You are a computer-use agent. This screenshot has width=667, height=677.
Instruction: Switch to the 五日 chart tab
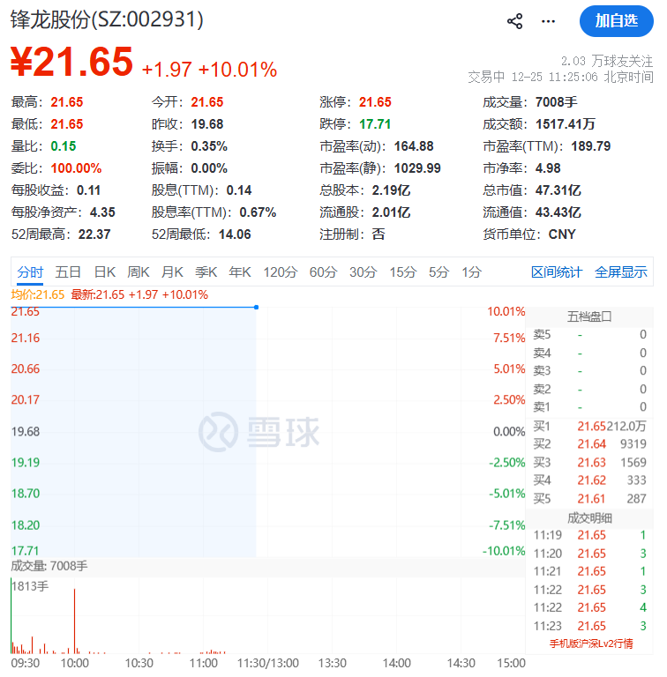68,272
